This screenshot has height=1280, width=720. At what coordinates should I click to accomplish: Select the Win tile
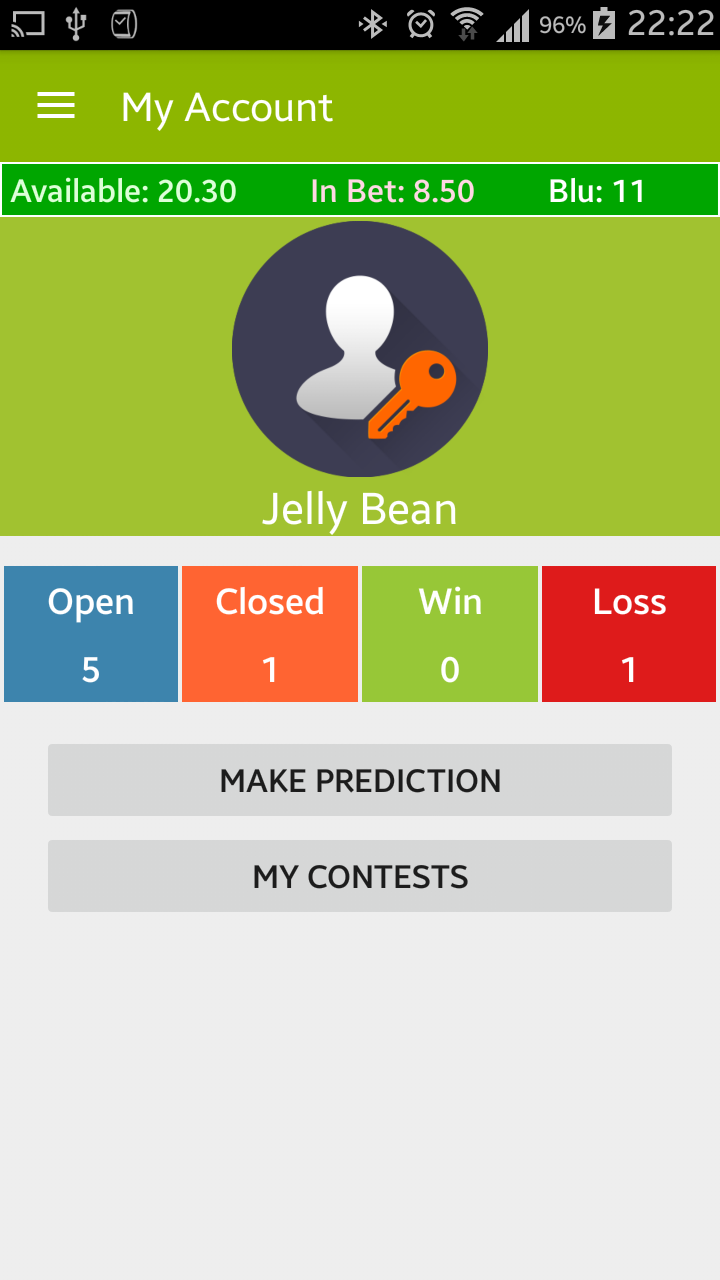(450, 634)
